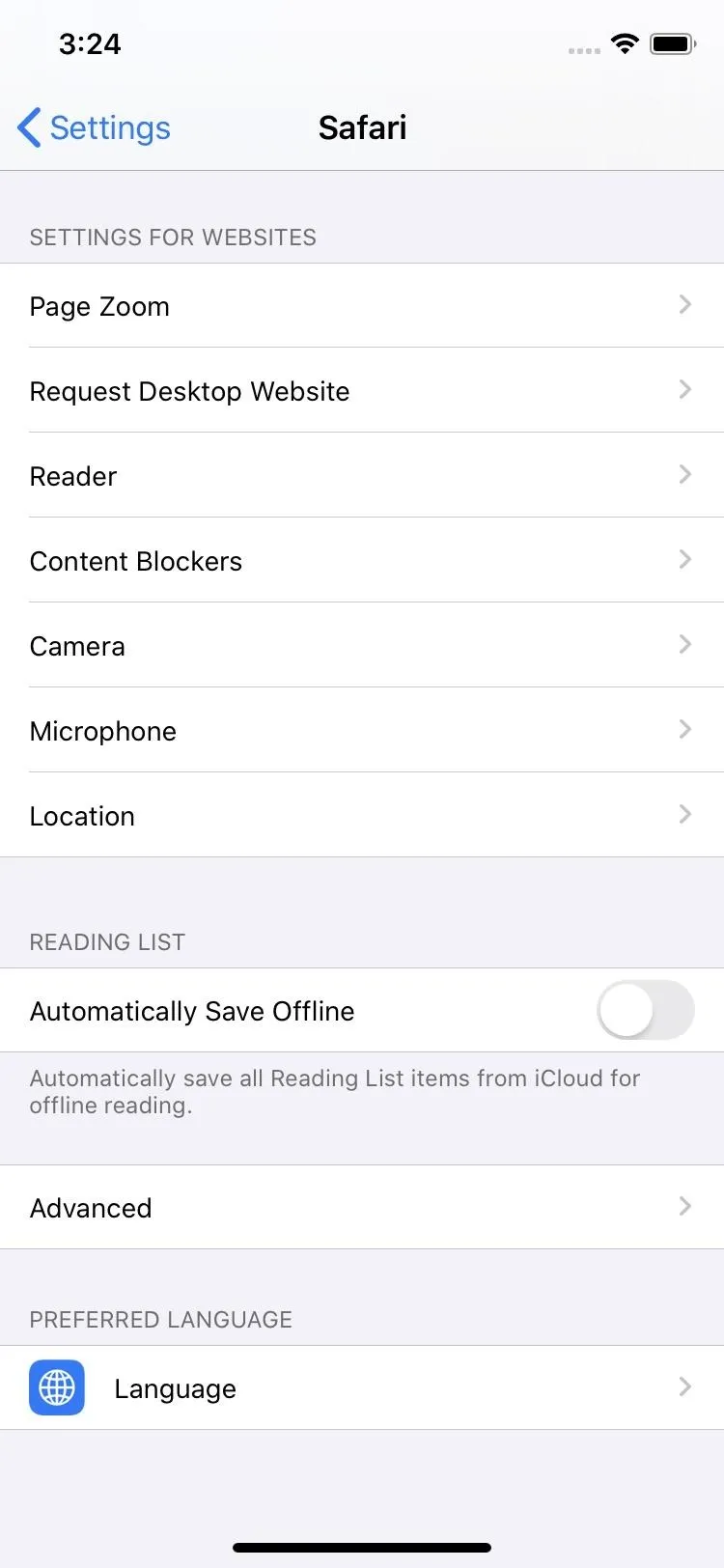Open Advanced Safari settings
The width and height of the screenshot is (724, 1568).
(362, 1208)
